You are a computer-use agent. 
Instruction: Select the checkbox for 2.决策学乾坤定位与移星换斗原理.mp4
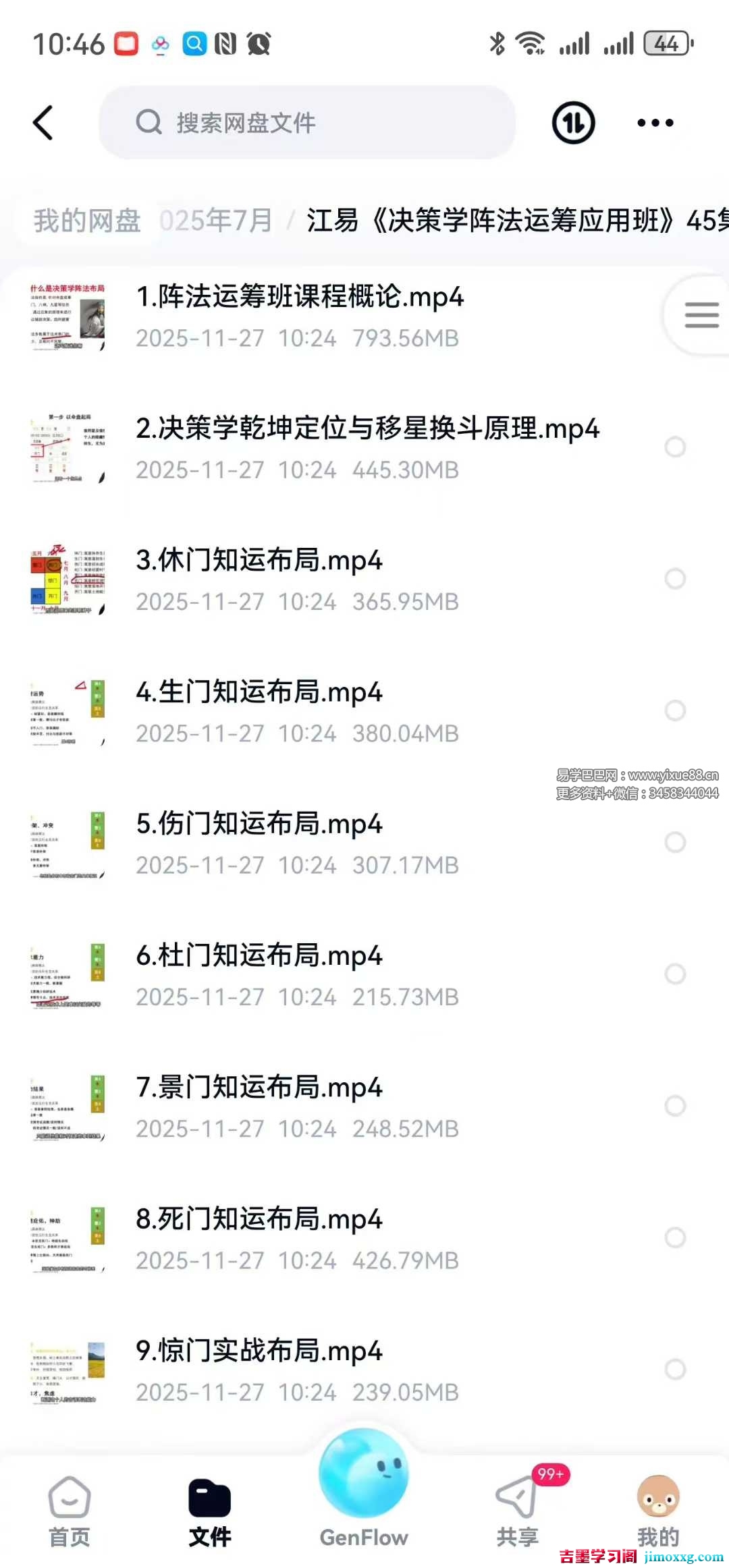coord(675,447)
